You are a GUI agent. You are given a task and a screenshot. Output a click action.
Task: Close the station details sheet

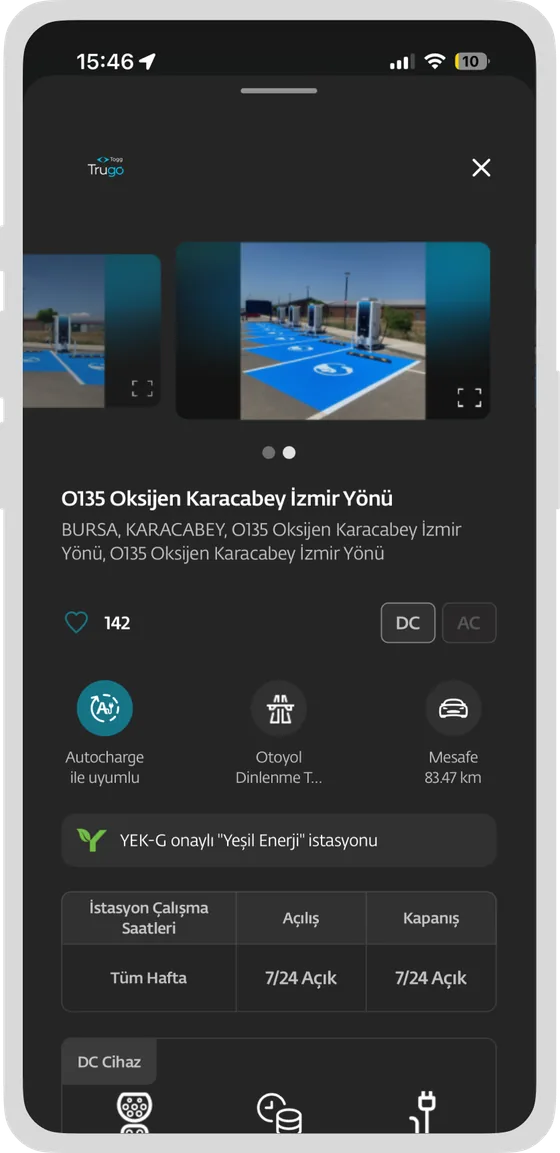pyautogui.click(x=481, y=168)
